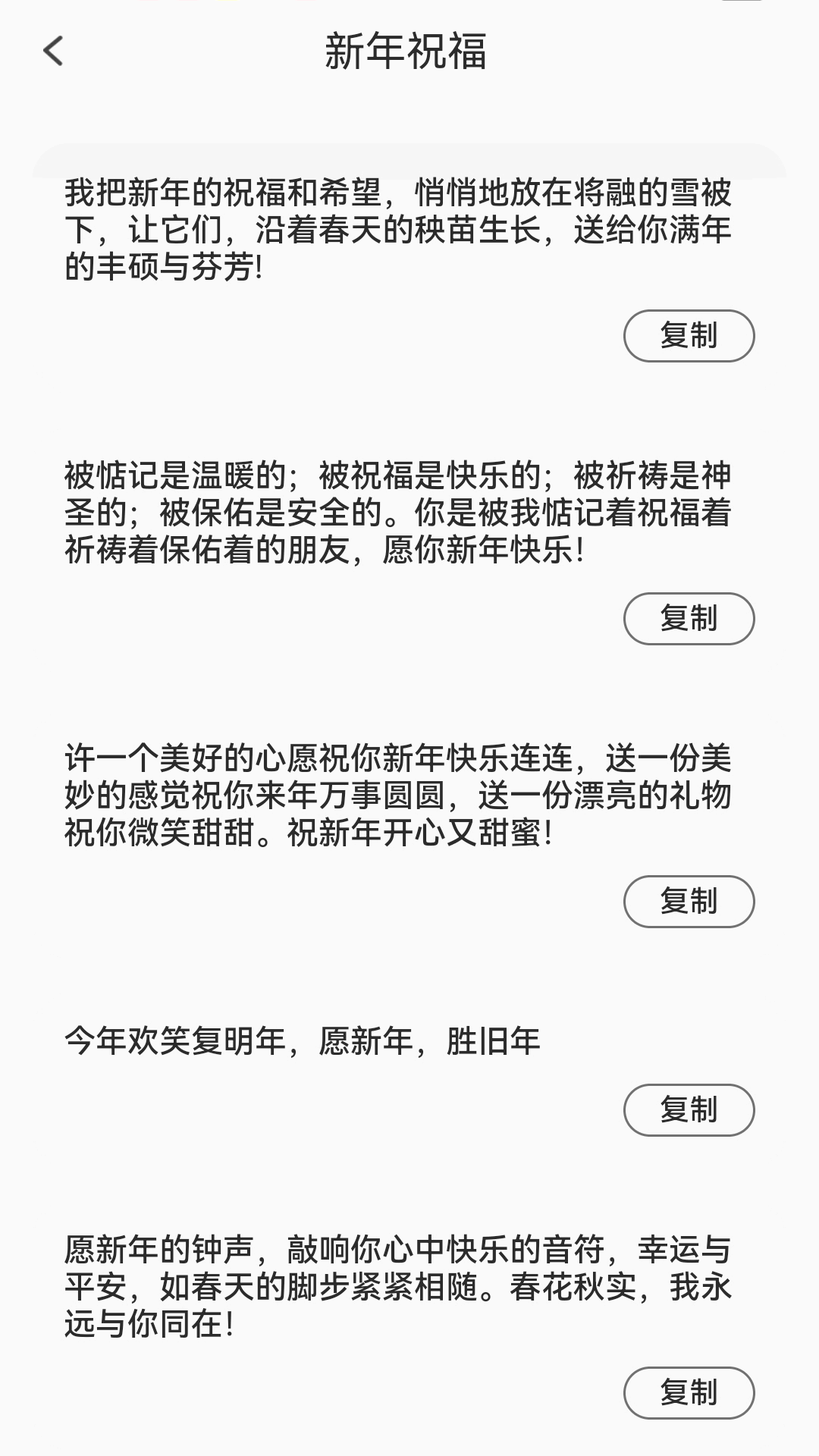This screenshot has width=819, height=1456.
Task: Click the second 复制 pill button
Action: (687, 618)
